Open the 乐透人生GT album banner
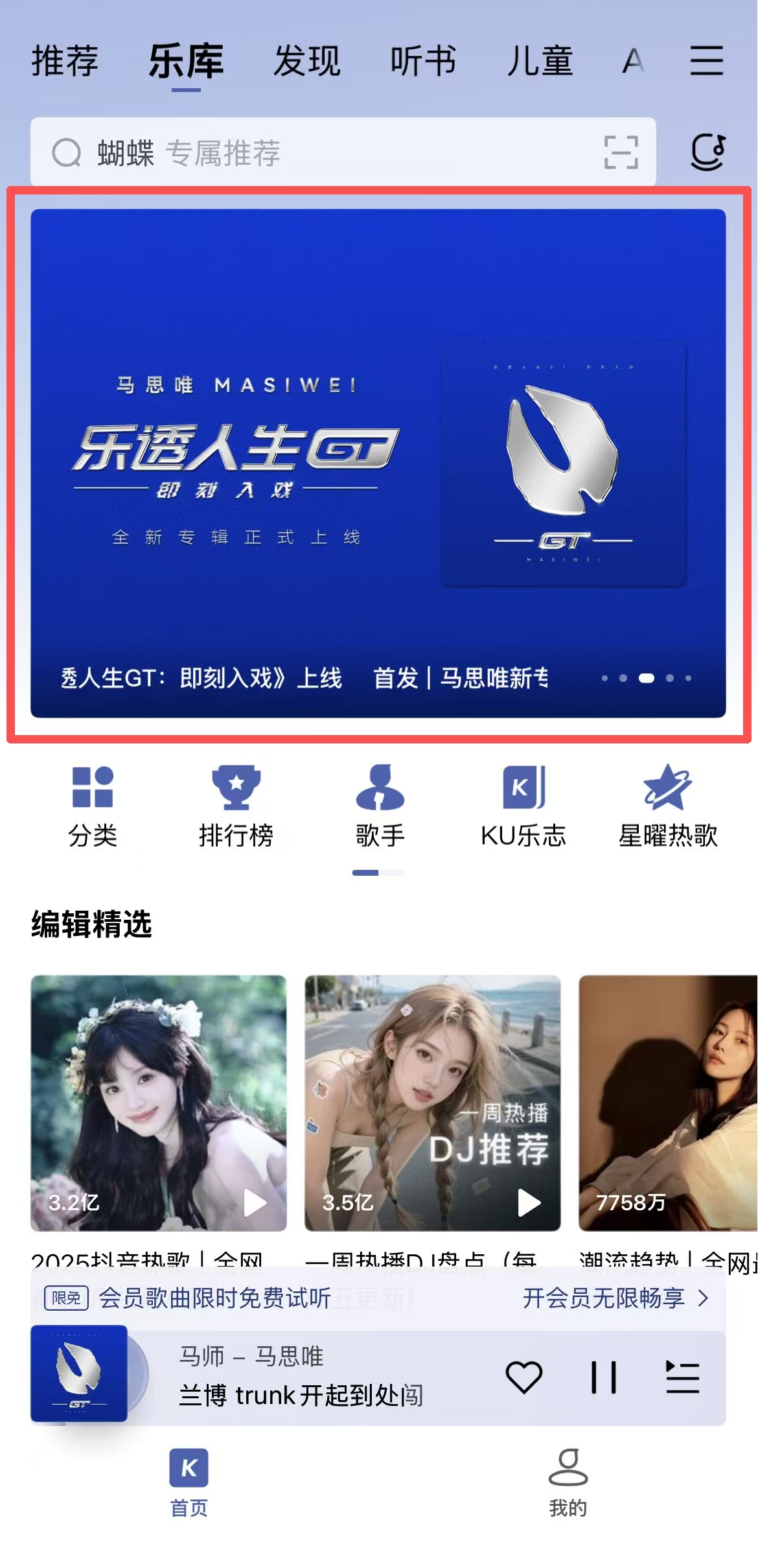758x1568 pixels. (378, 463)
